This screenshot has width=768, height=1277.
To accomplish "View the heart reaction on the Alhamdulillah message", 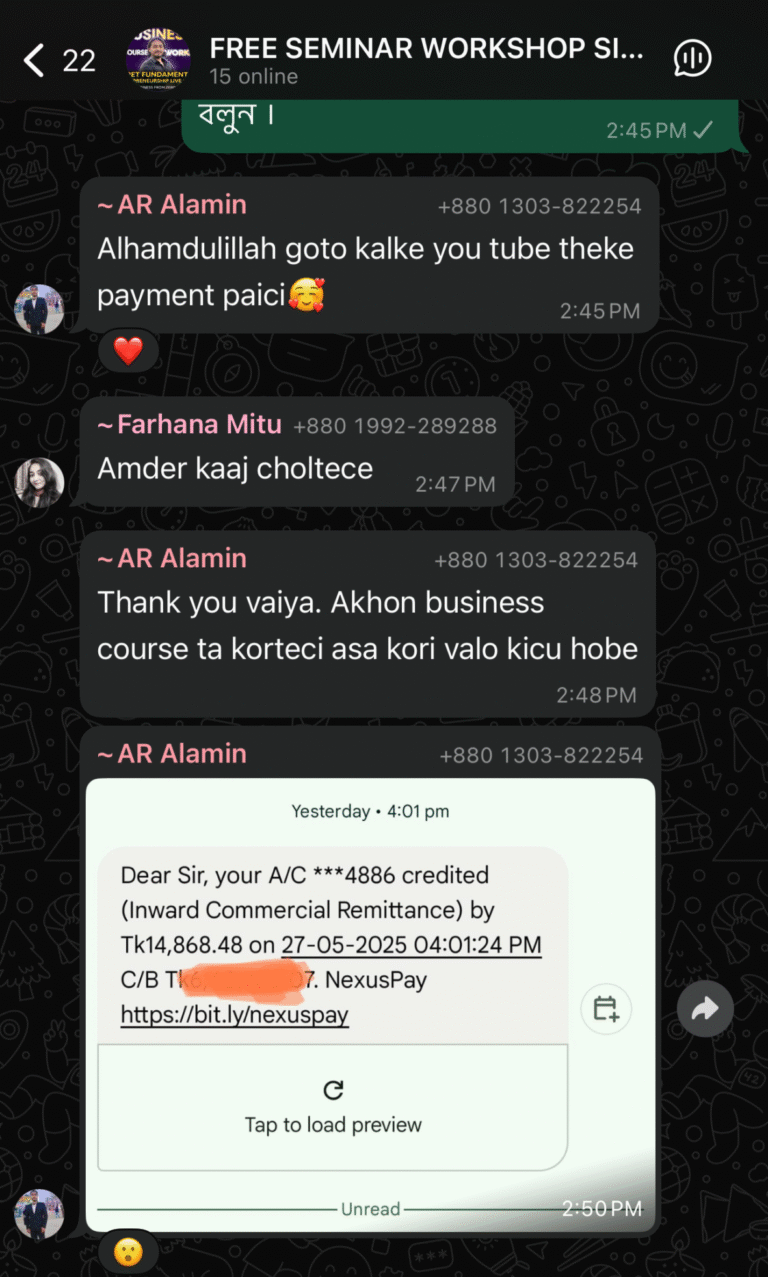I will (128, 351).
